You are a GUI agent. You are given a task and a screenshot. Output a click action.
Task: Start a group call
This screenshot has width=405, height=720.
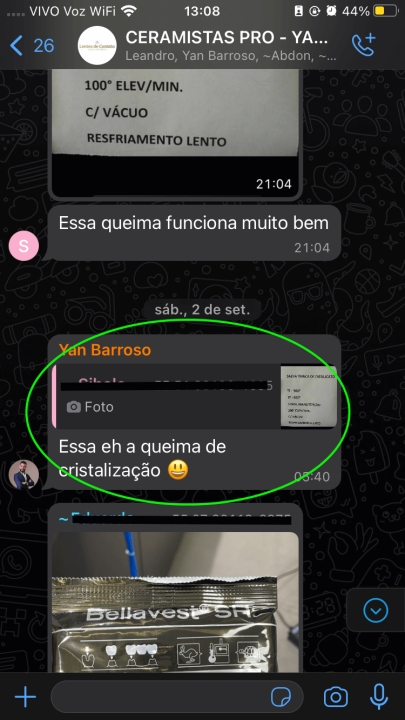pyautogui.click(x=364, y=45)
